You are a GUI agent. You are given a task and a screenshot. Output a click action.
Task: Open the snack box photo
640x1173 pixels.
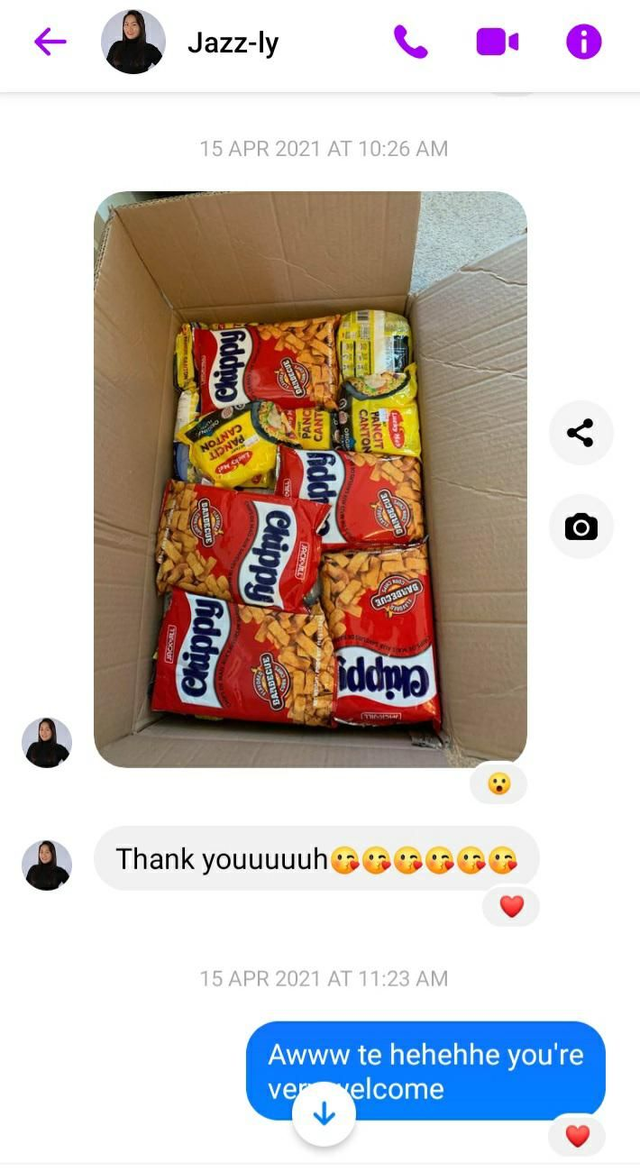pyautogui.click(x=310, y=479)
